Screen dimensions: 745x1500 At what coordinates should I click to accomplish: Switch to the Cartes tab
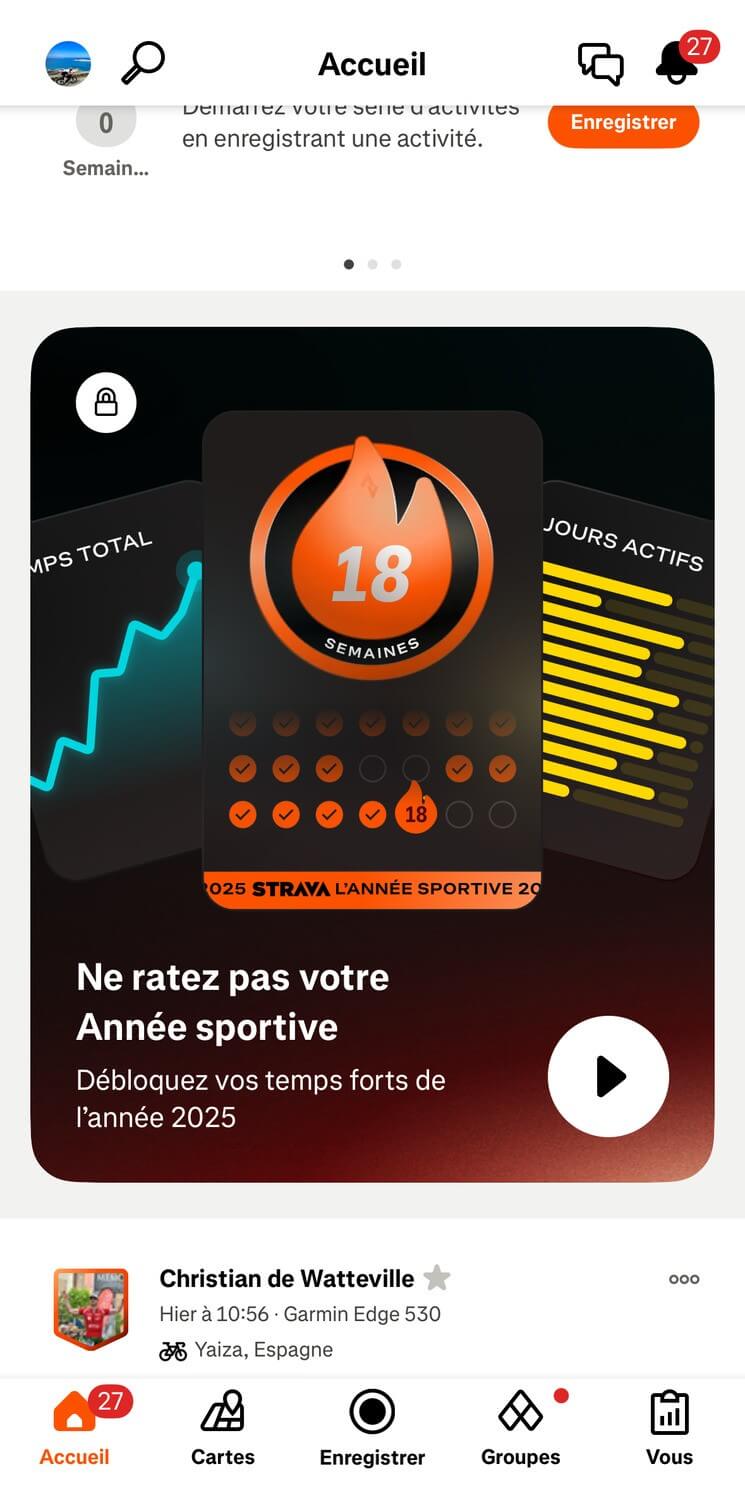223,1428
